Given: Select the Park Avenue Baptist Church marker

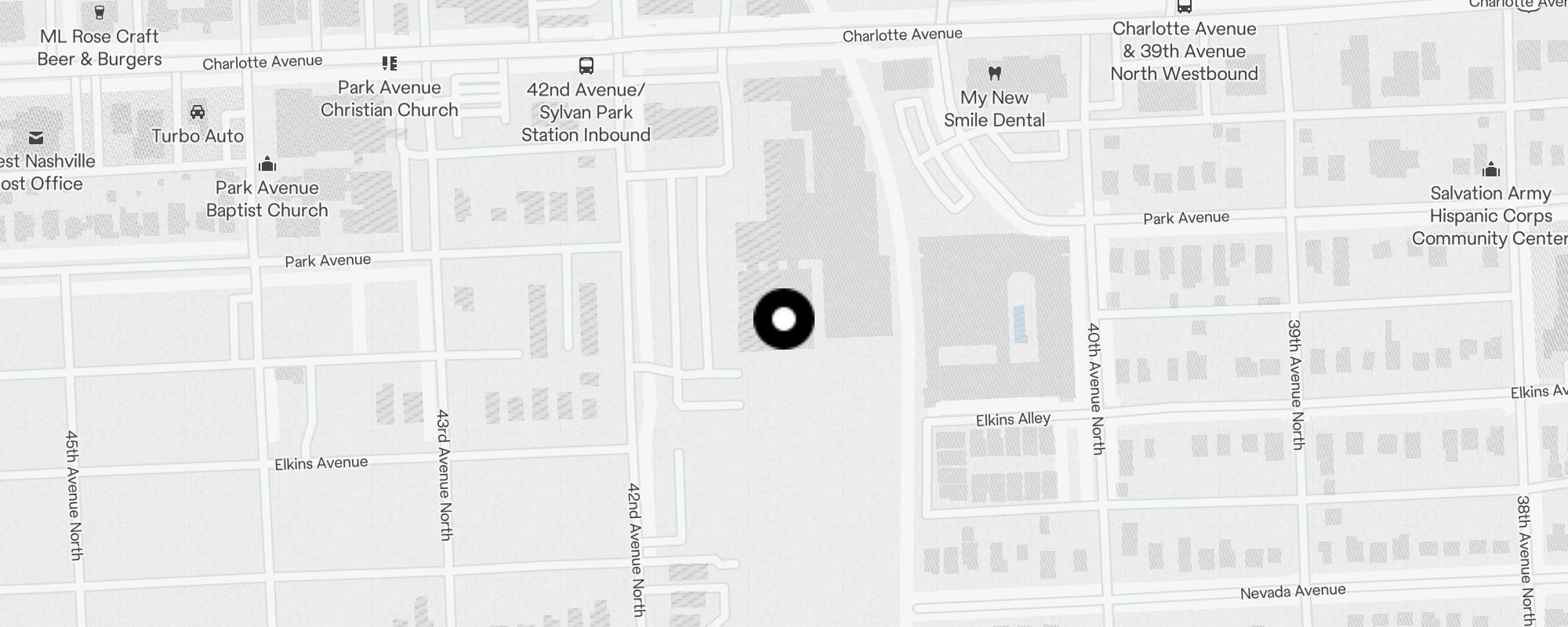Looking at the screenshot, I should click(x=267, y=164).
